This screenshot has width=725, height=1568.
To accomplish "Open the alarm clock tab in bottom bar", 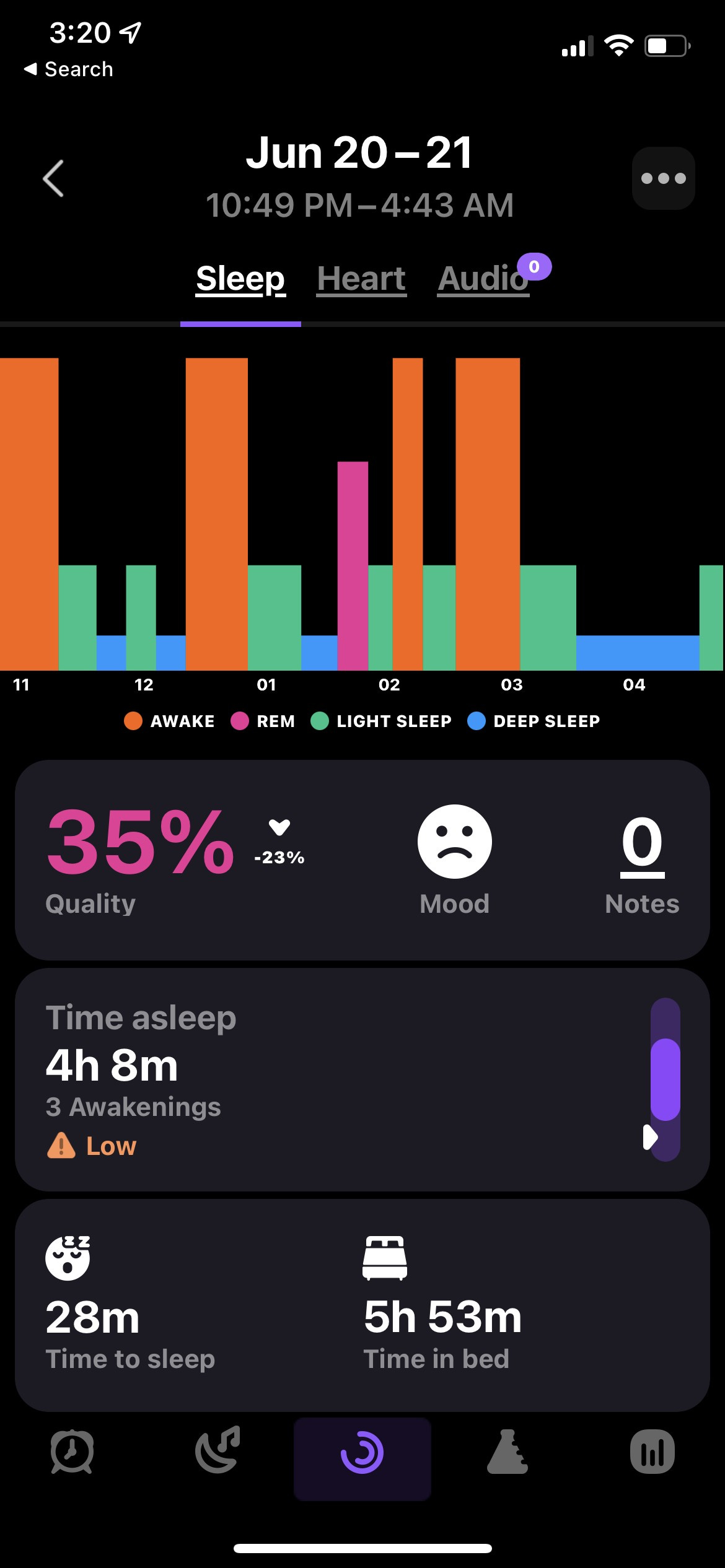I will coord(72,1452).
